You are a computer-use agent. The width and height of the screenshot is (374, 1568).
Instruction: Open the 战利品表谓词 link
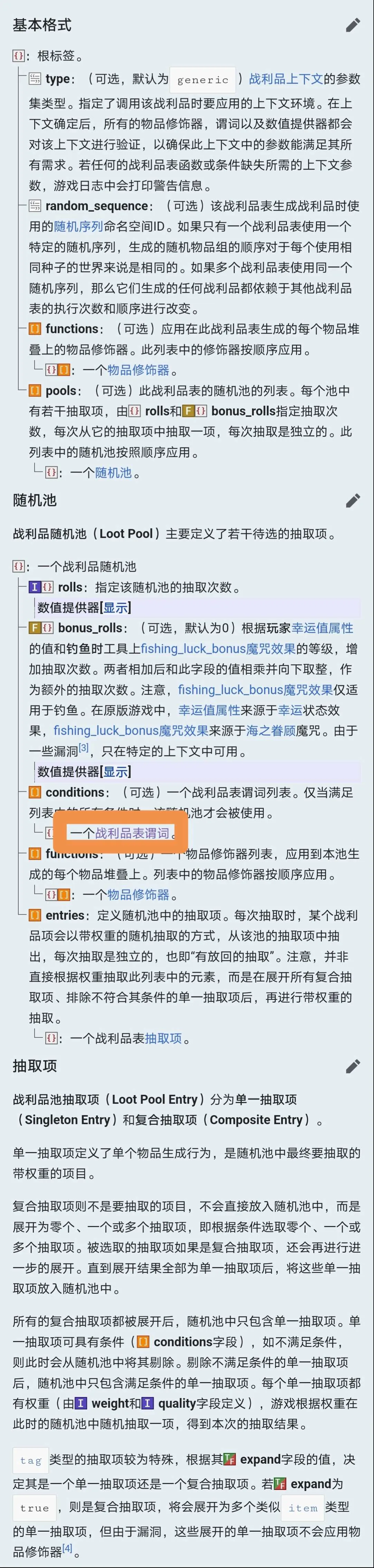click(x=132, y=833)
